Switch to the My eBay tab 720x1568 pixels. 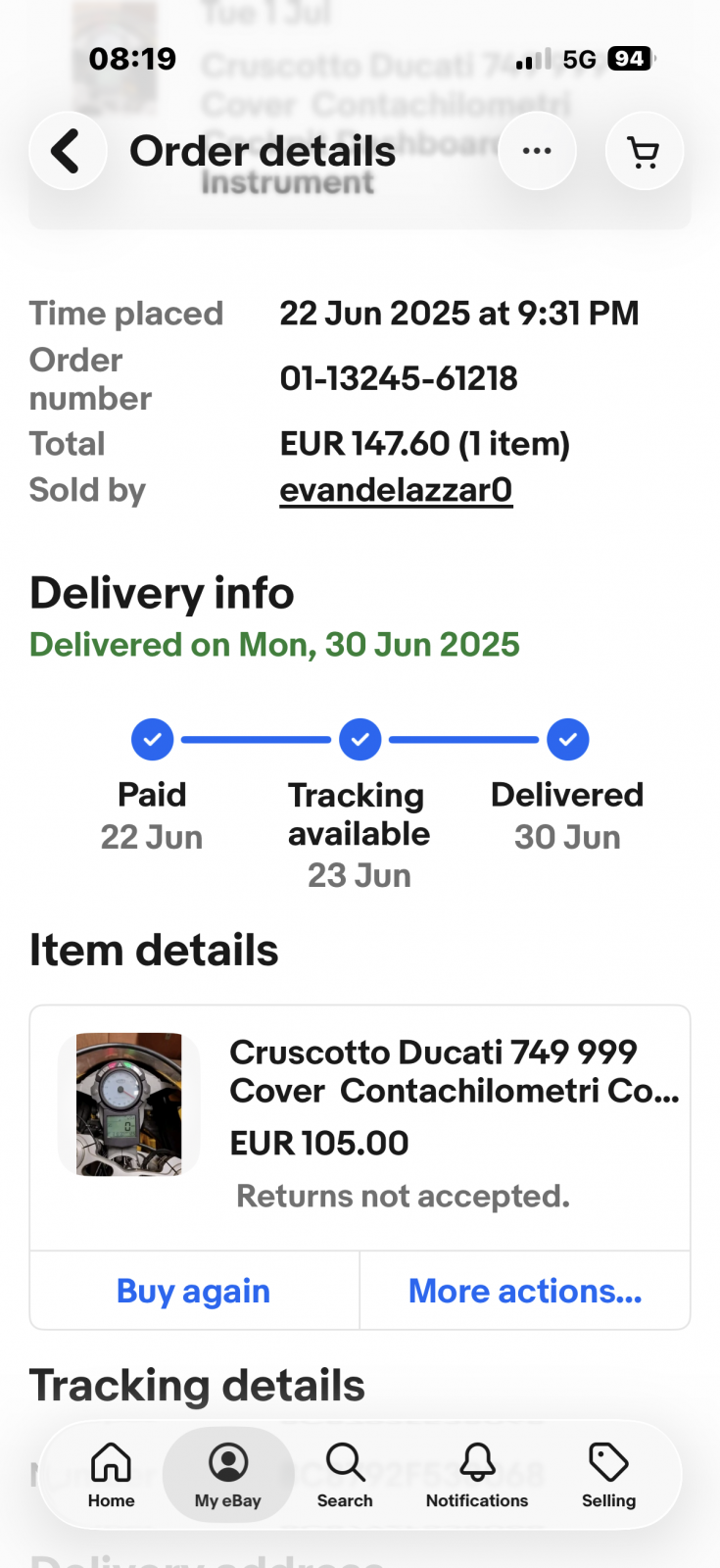click(228, 1474)
